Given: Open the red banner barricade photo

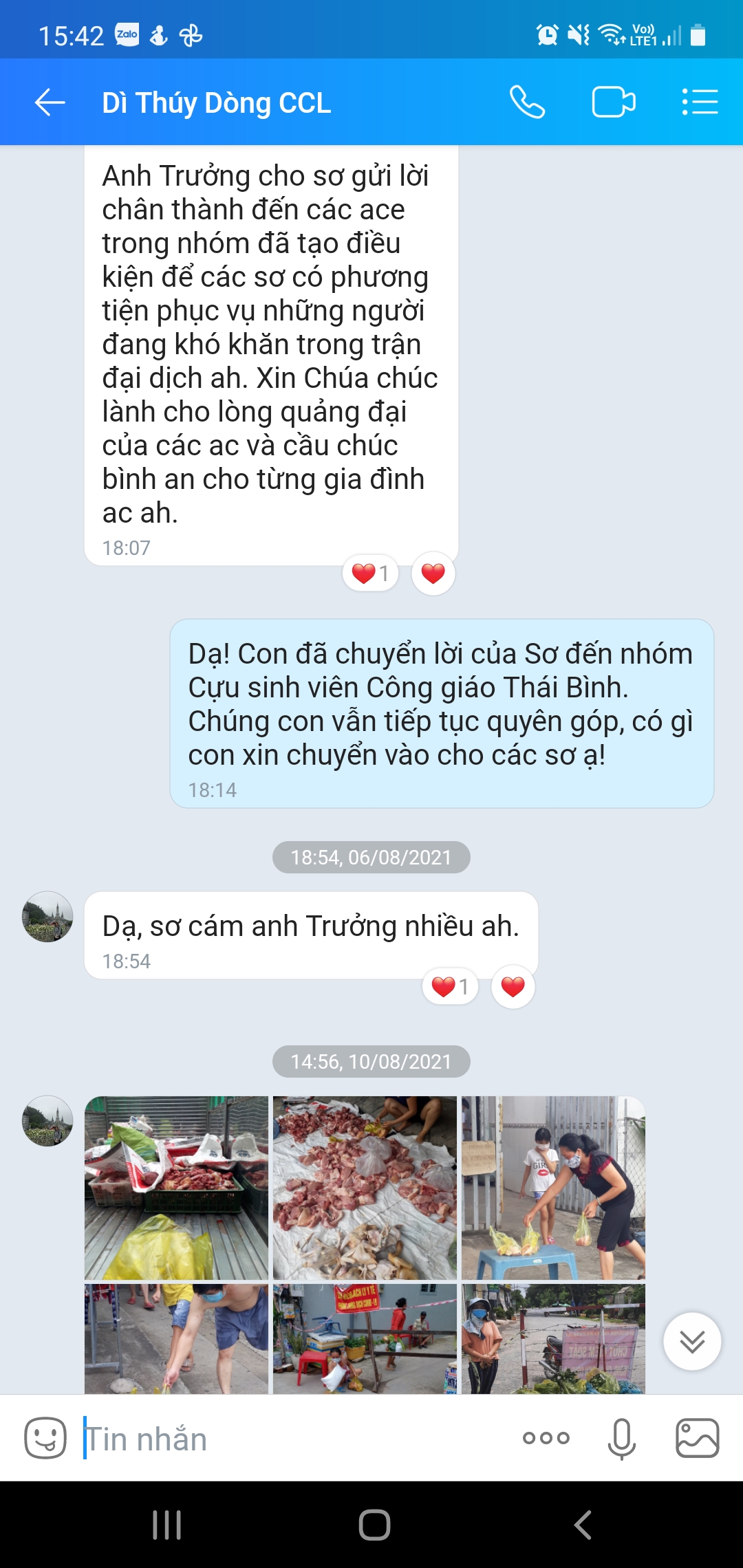Looking at the screenshot, I should pyautogui.click(x=365, y=1338).
